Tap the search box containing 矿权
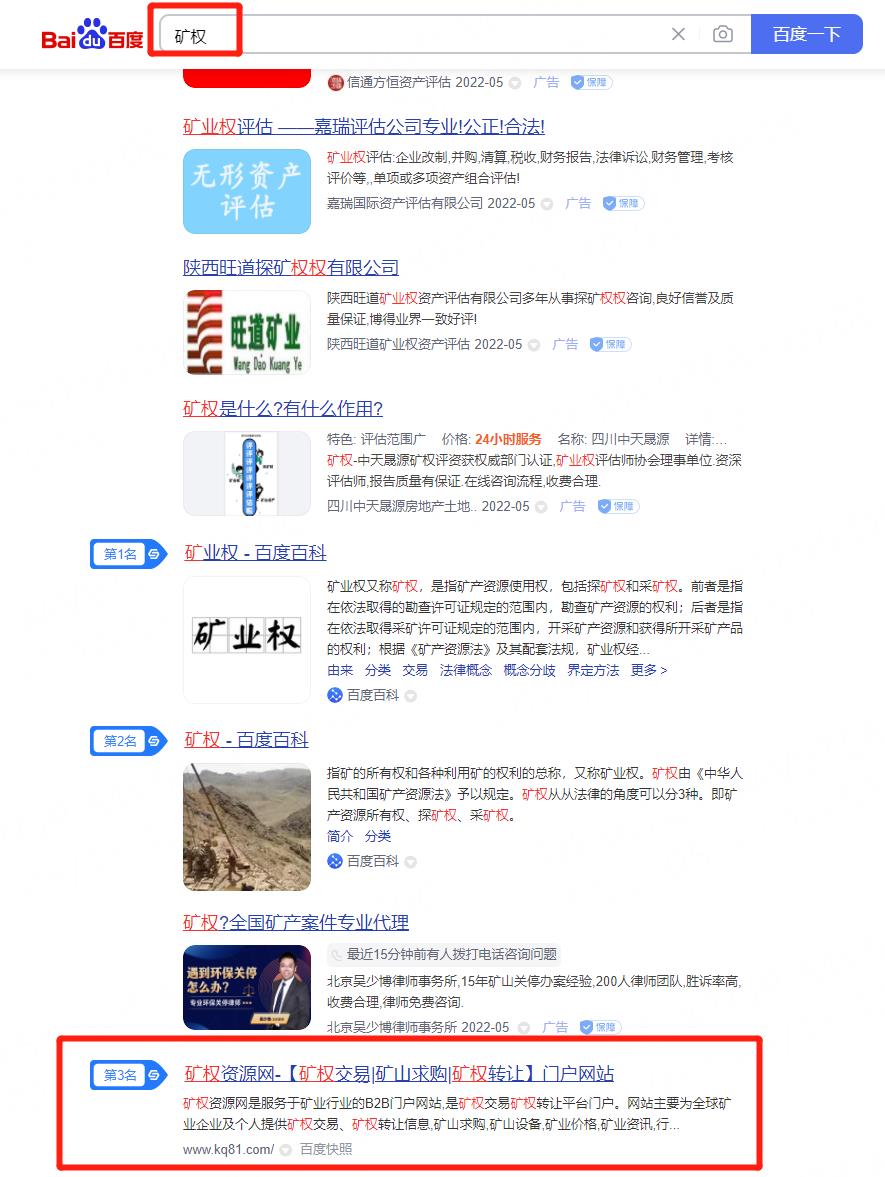The image size is (885, 1177). 420,35
